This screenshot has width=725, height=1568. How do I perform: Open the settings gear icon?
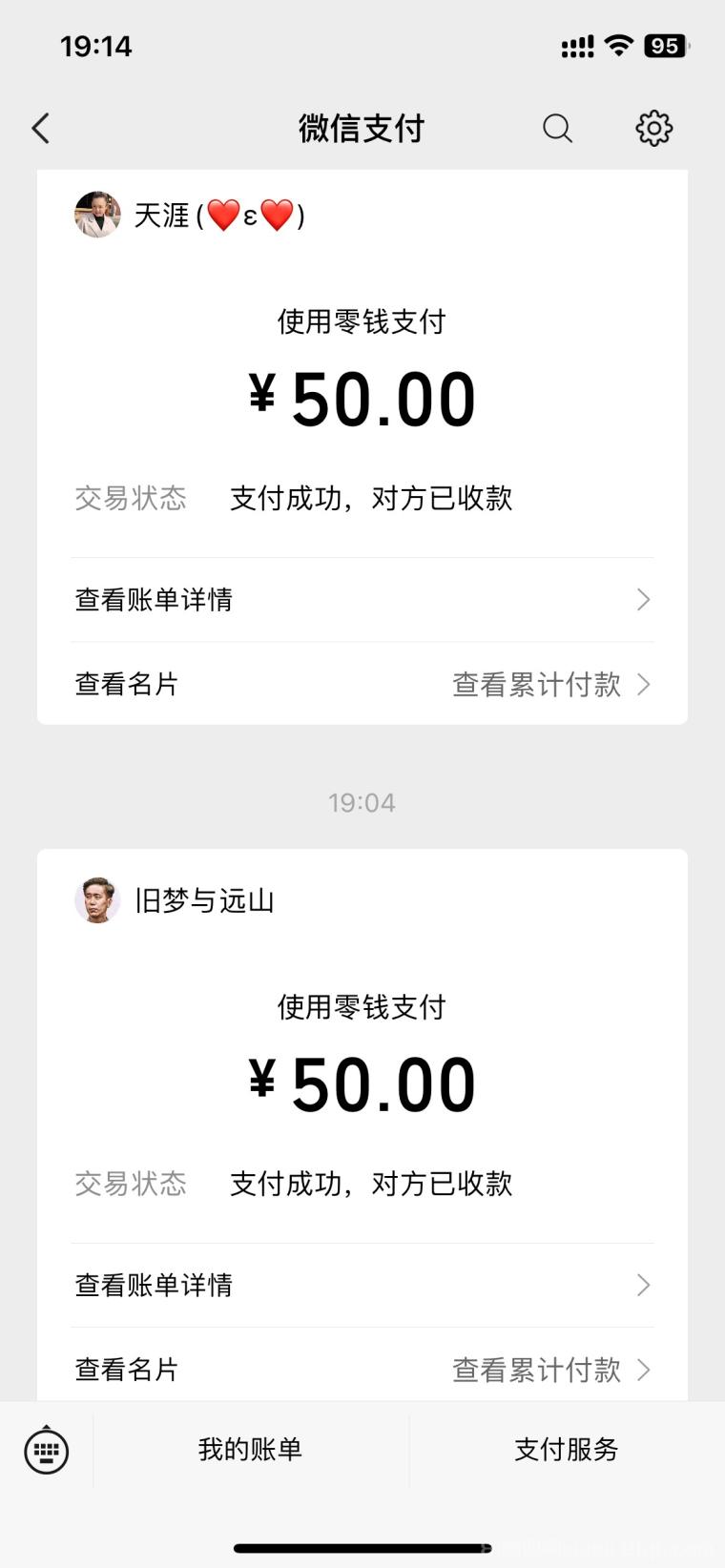(653, 128)
